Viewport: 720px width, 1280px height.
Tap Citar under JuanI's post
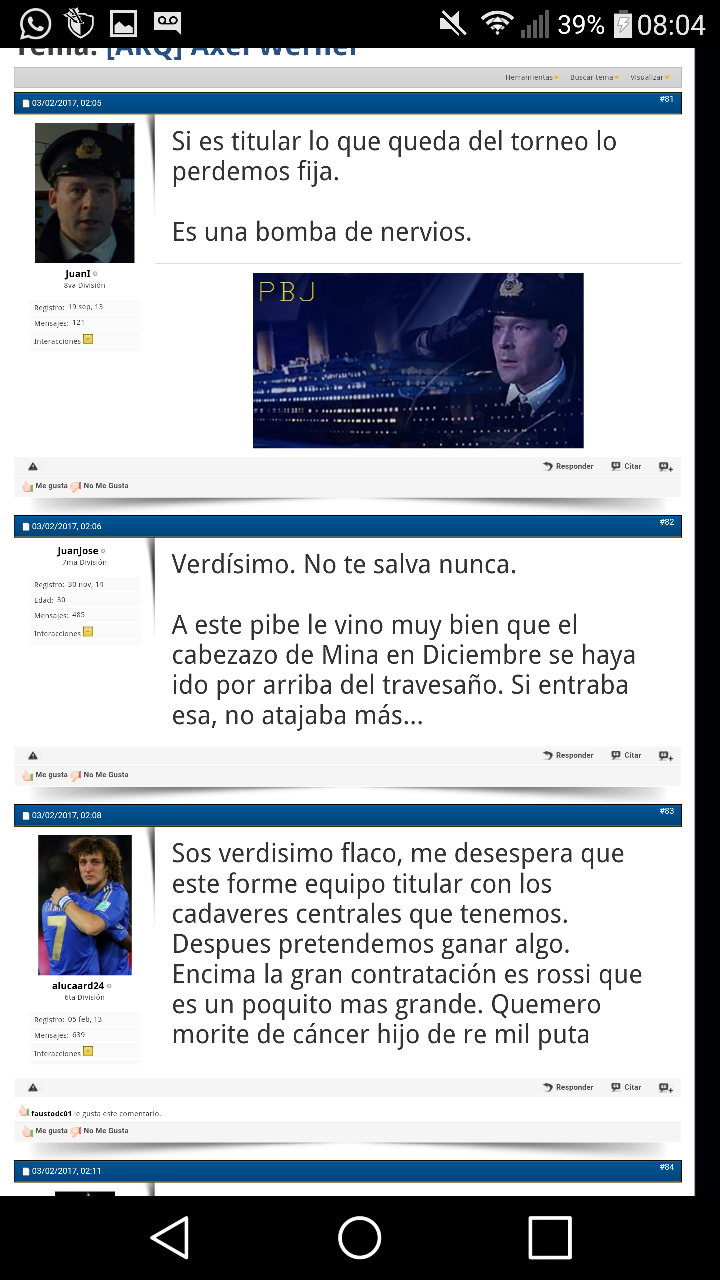pyautogui.click(x=627, y=467)
